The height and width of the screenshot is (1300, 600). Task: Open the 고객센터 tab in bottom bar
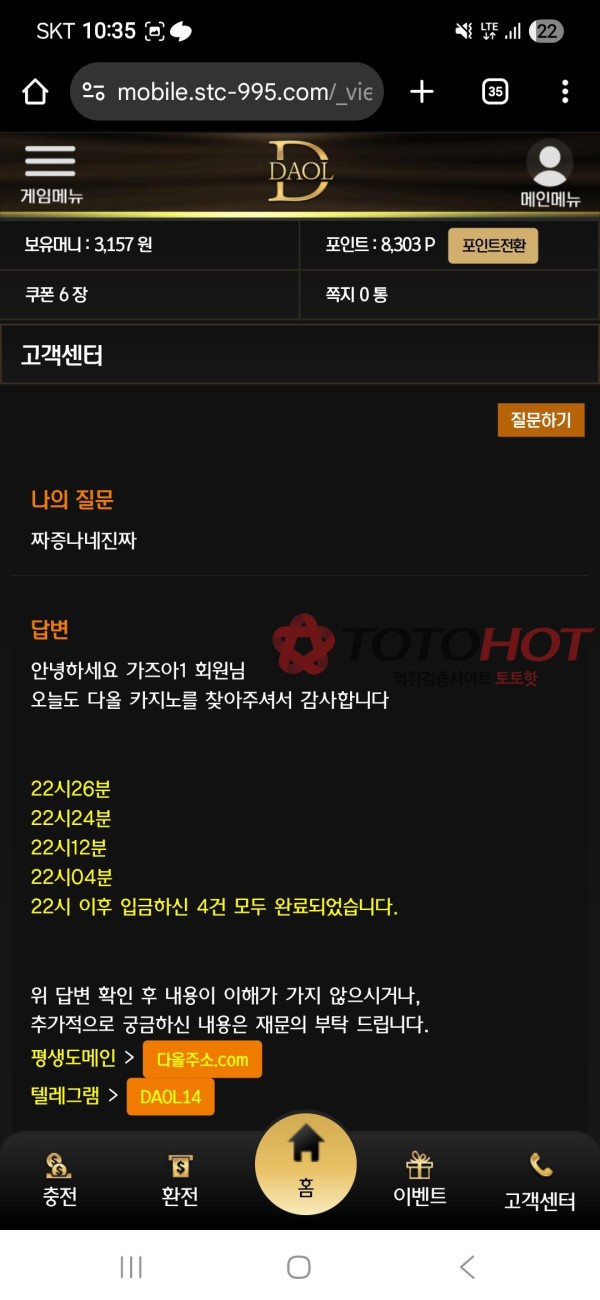coord(540,1182)
